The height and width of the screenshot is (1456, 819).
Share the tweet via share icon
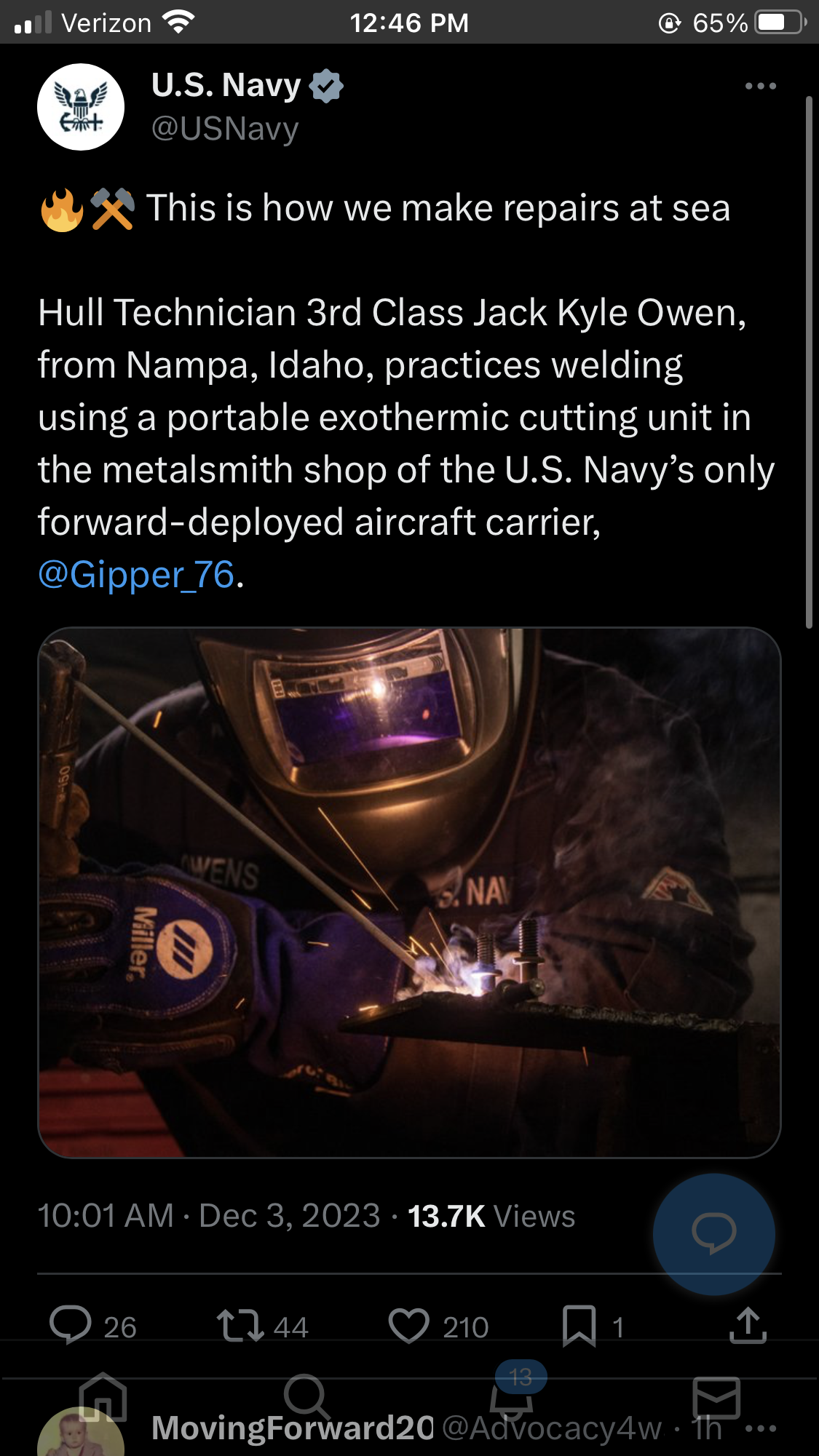(748, 1325)
